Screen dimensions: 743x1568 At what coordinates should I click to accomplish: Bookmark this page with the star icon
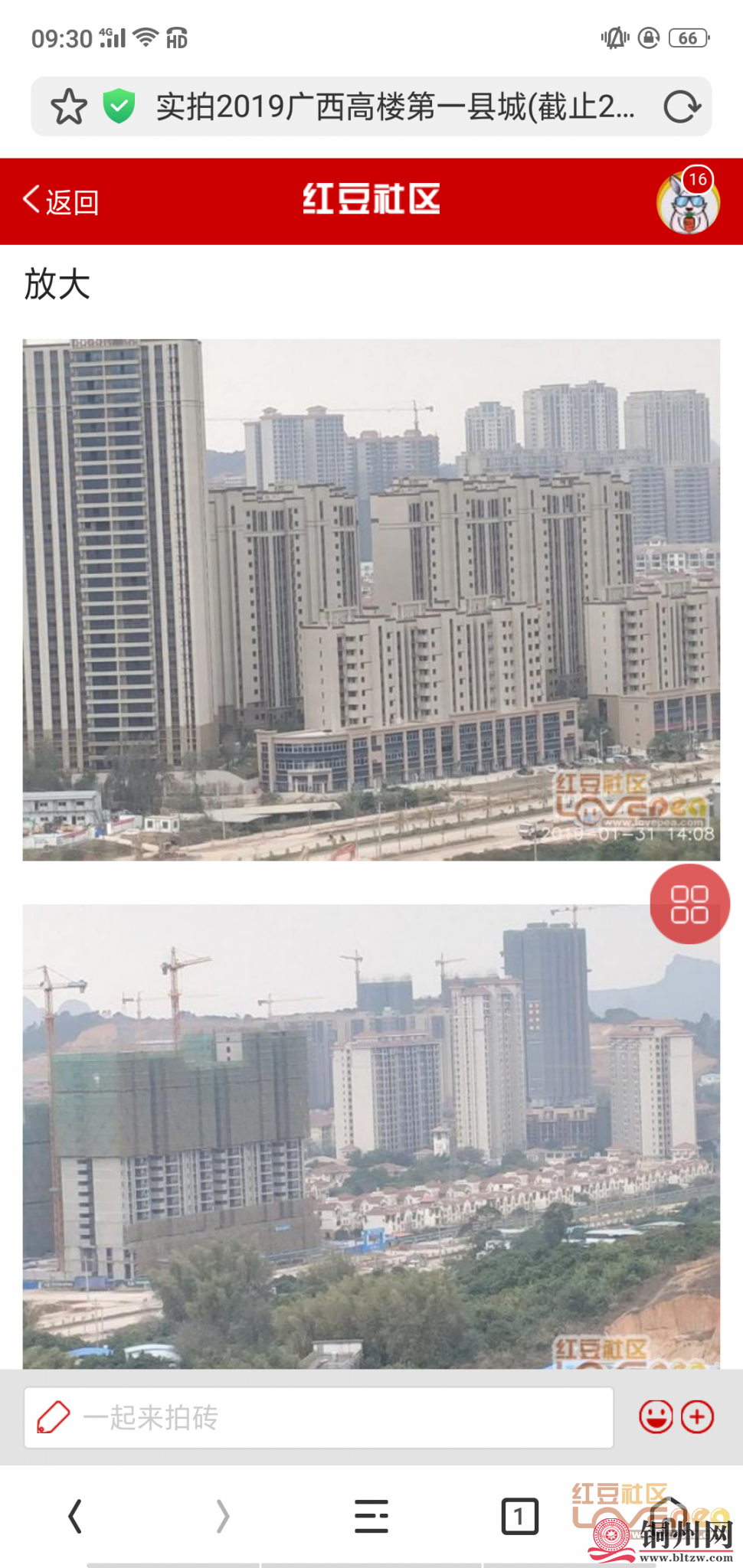point(69,106)
